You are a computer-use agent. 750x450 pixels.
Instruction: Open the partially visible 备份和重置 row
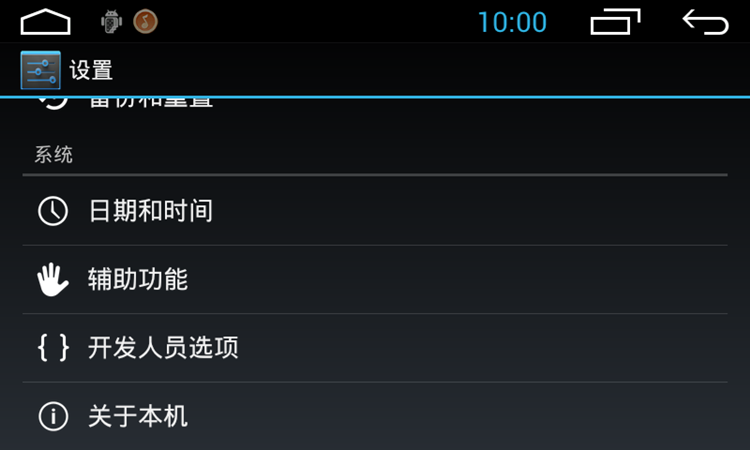pyautogui.click(x=150, y=103)
